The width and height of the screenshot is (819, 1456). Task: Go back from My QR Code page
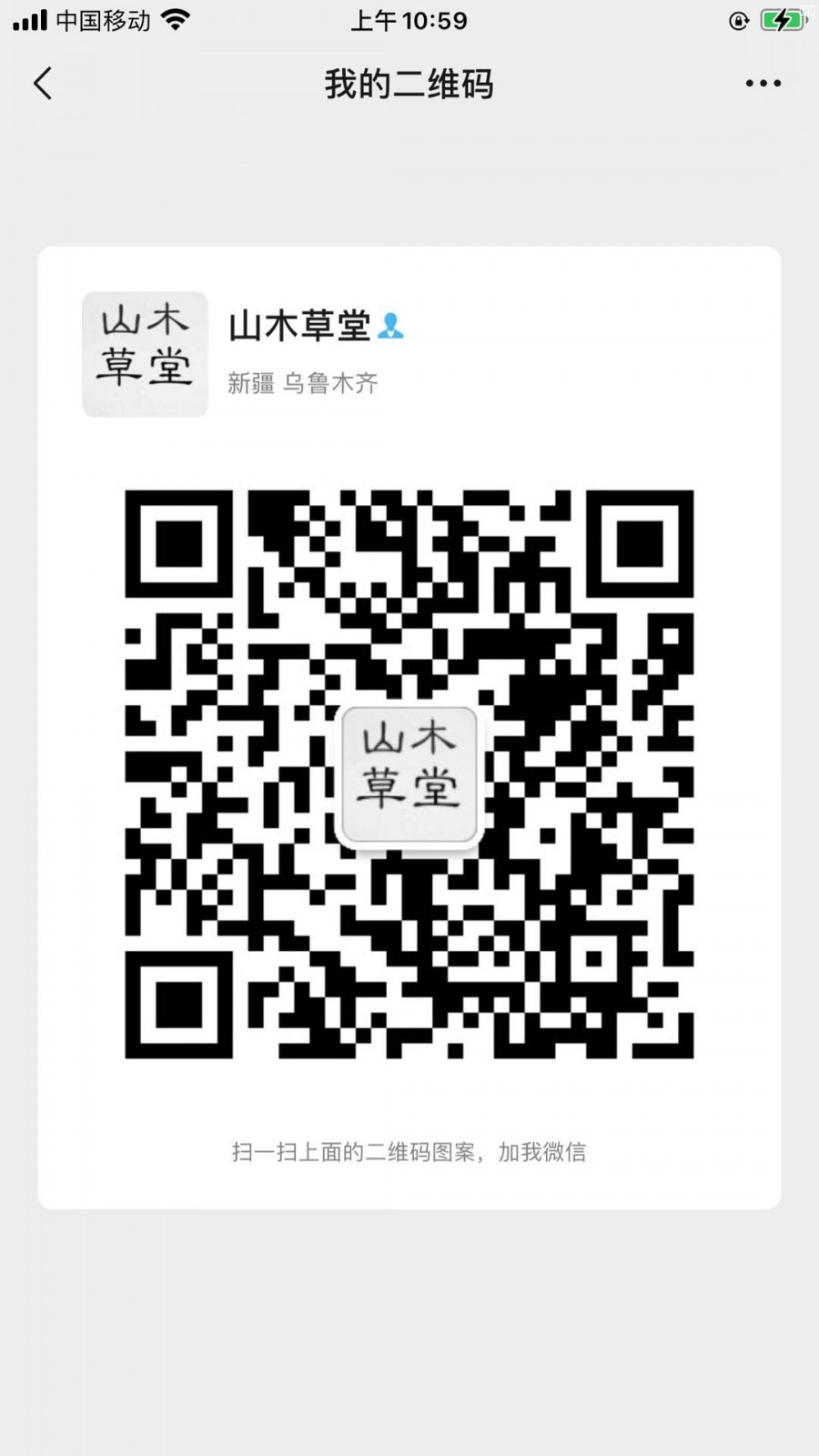pyautogui.click(x=43, y=84)
